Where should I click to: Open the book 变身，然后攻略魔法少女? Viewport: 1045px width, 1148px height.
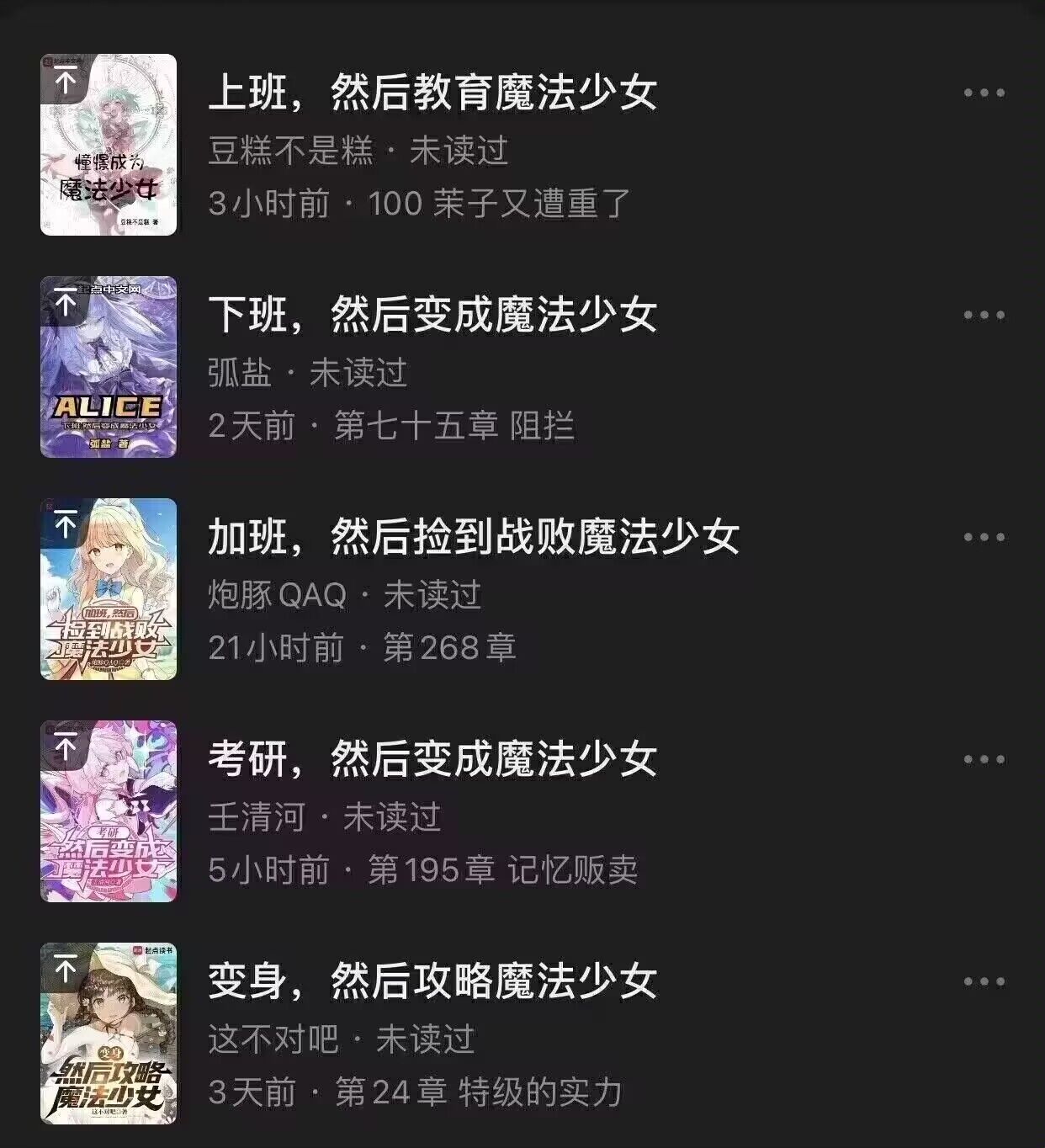[432, 981]
